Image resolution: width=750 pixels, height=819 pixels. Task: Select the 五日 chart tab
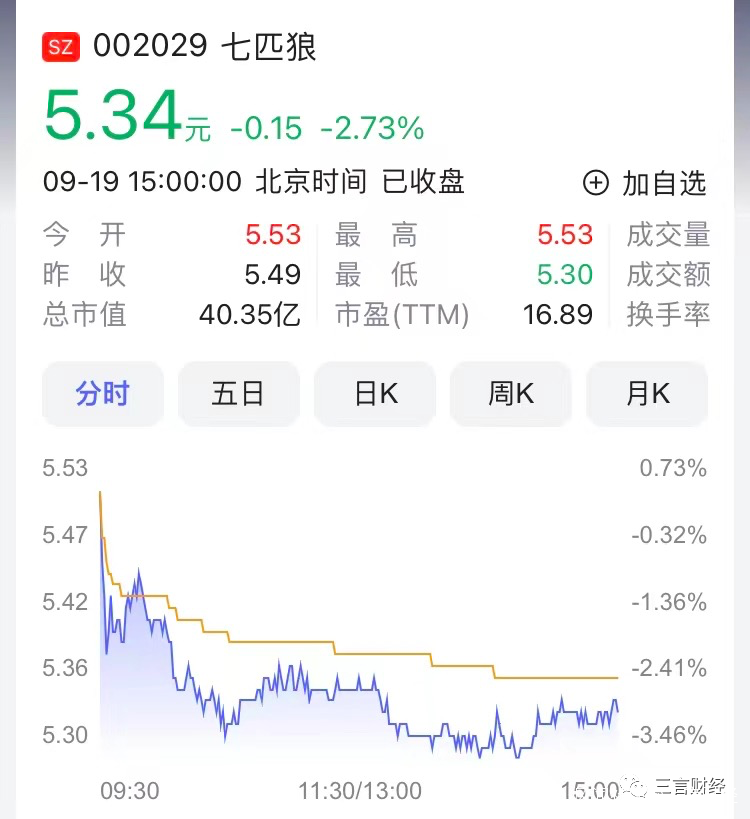pyautogui.click(x=238, y=394)
